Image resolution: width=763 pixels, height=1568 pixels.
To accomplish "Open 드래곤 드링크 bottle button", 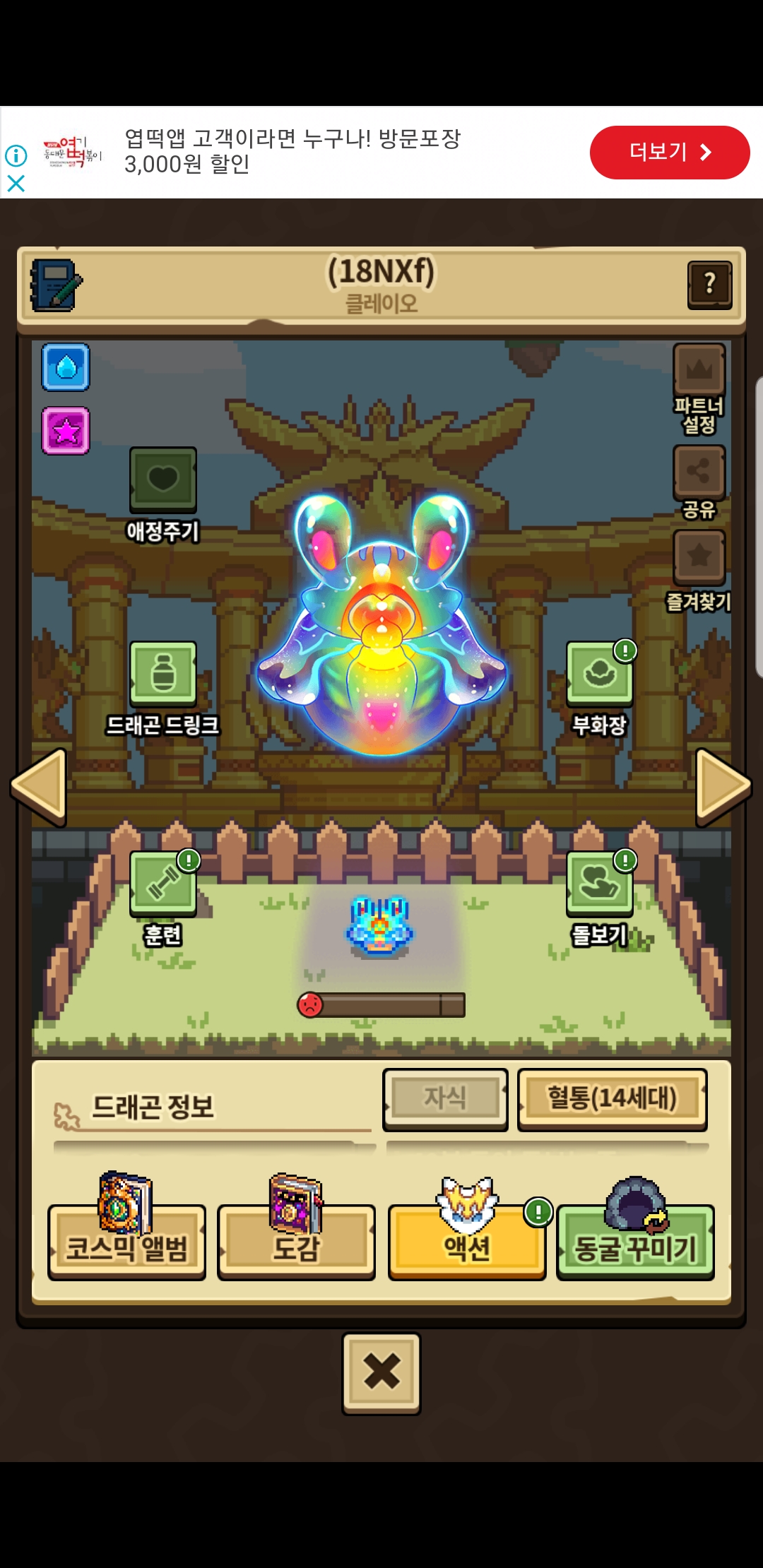I will 163,674.
